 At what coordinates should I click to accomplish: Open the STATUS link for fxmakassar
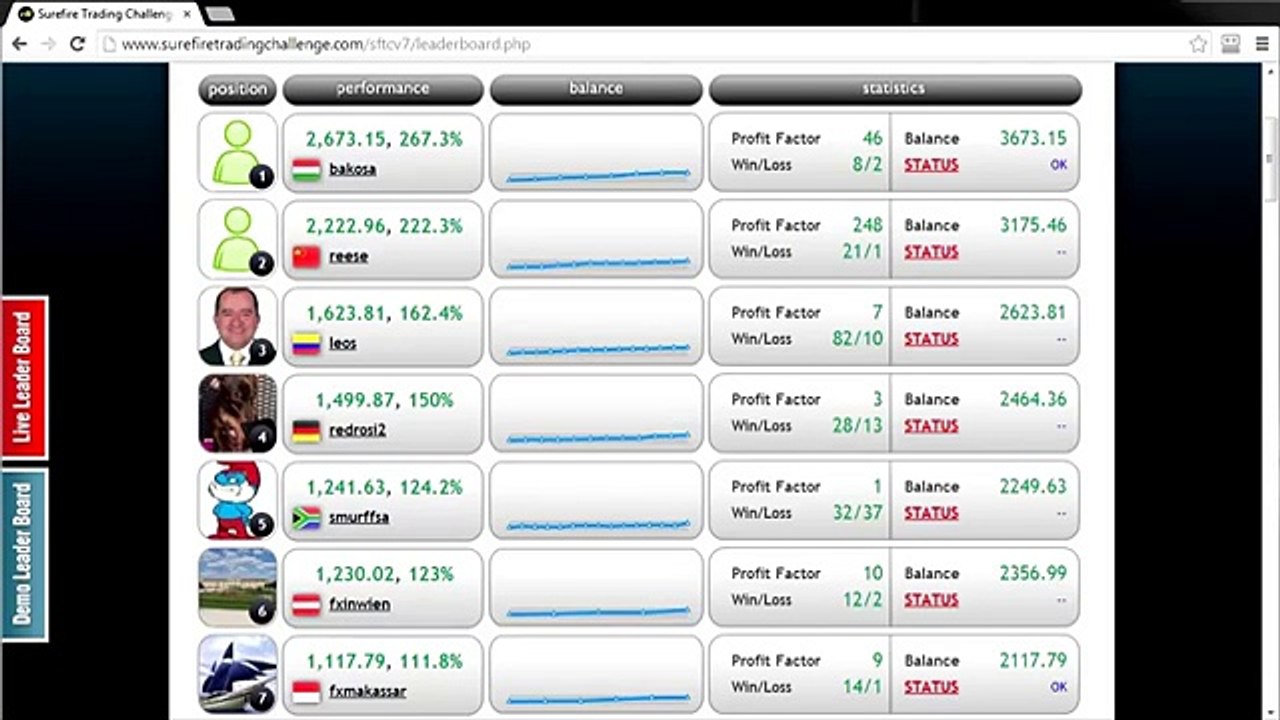point(931,687)
